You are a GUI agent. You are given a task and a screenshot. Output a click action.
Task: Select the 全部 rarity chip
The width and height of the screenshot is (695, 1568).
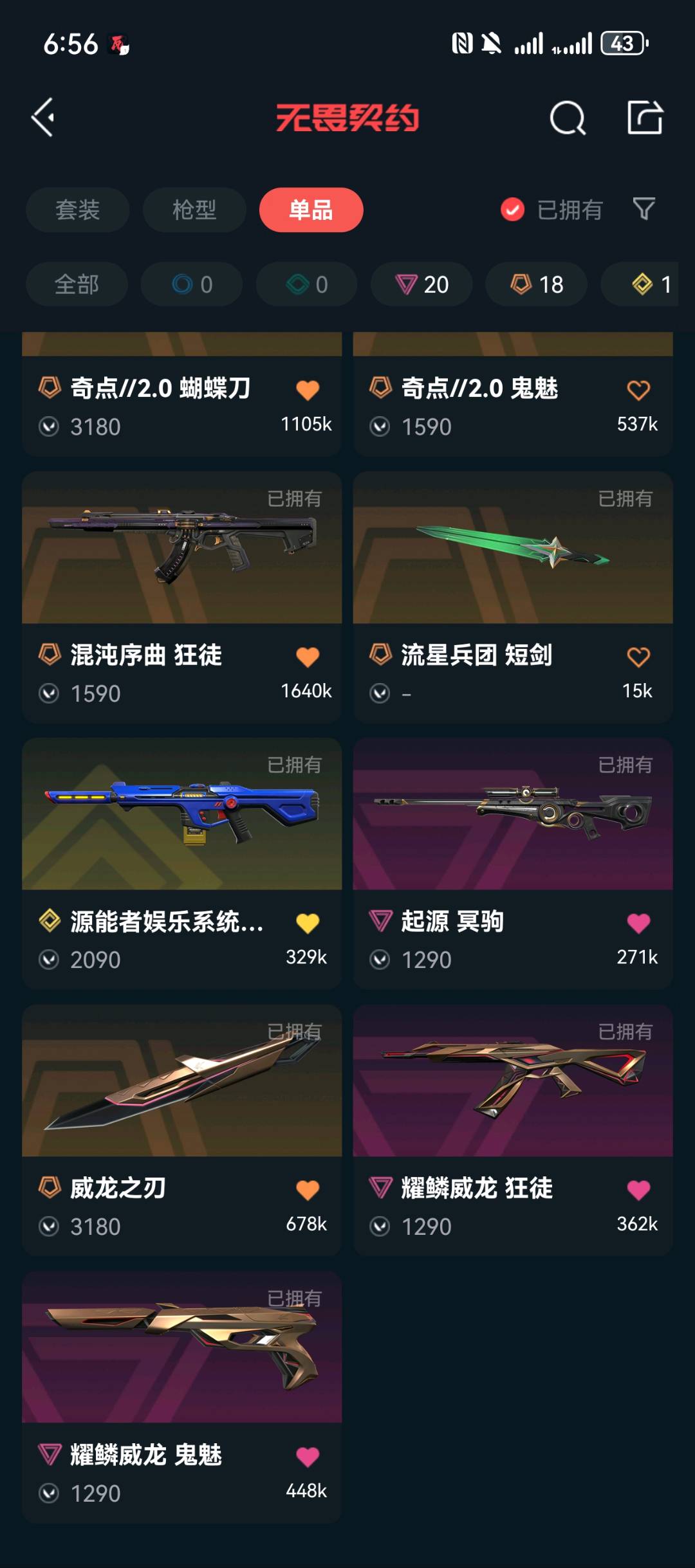77,284
